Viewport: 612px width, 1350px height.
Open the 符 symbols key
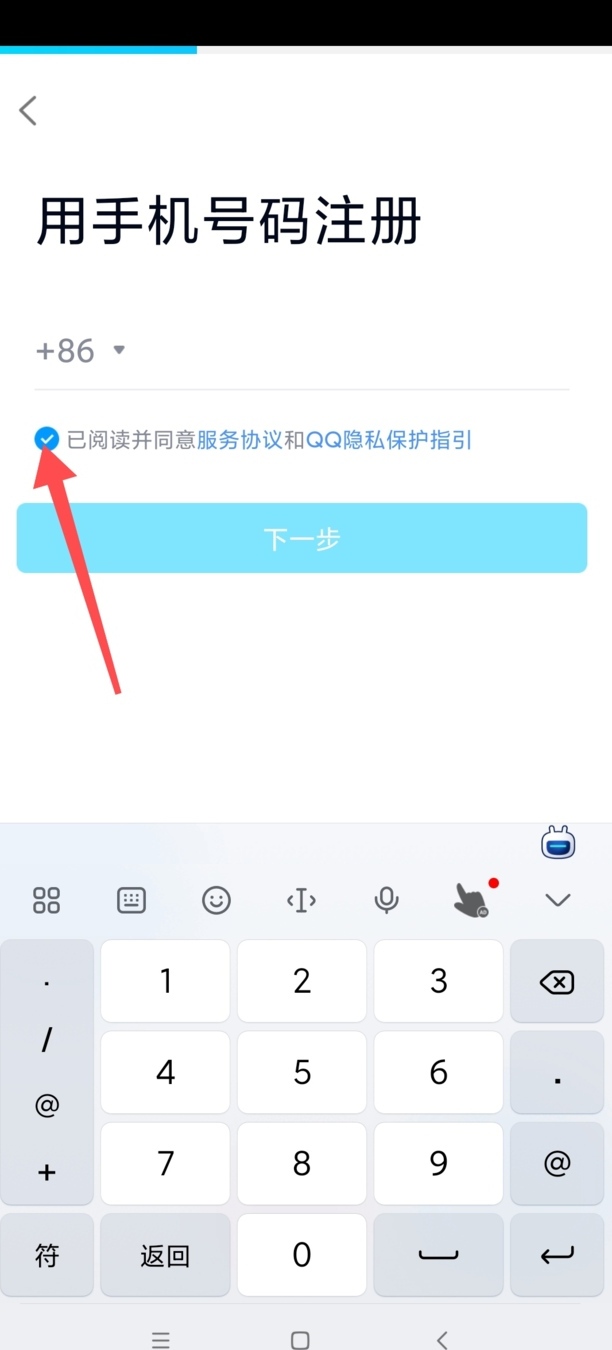(x=47, y=1256)
